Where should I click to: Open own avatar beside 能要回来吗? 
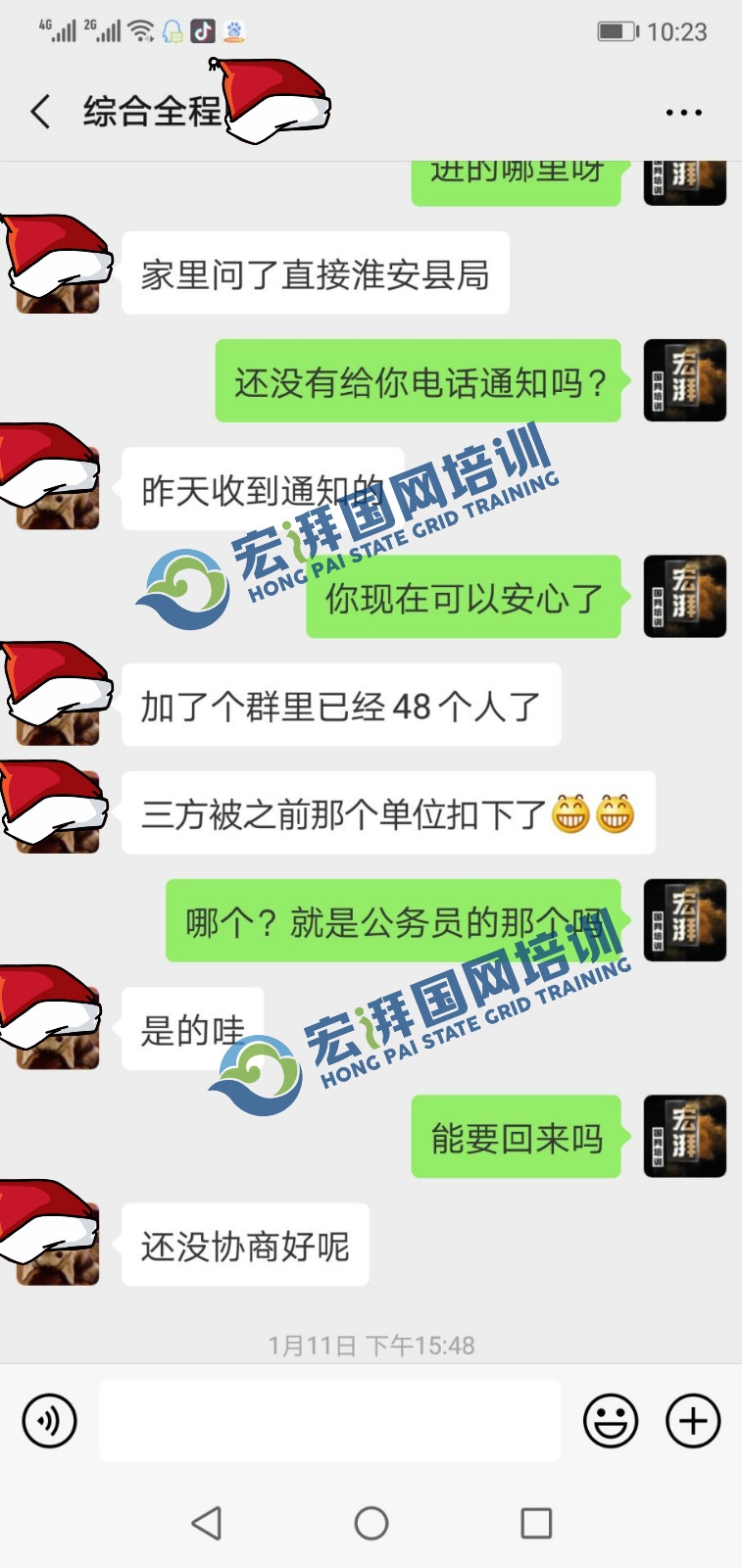point(684,1136)
